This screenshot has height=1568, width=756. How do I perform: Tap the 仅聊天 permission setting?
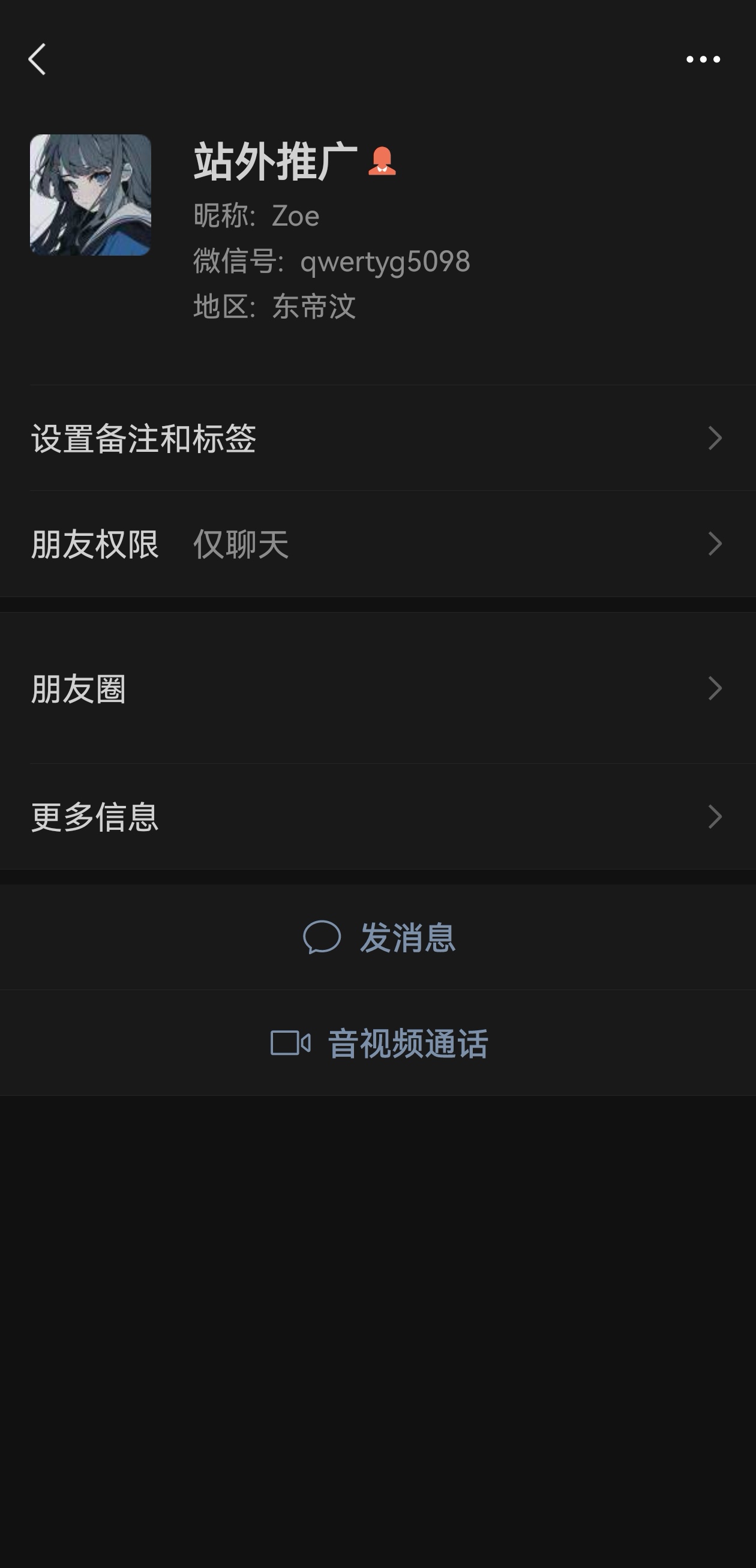pos(241,547)
